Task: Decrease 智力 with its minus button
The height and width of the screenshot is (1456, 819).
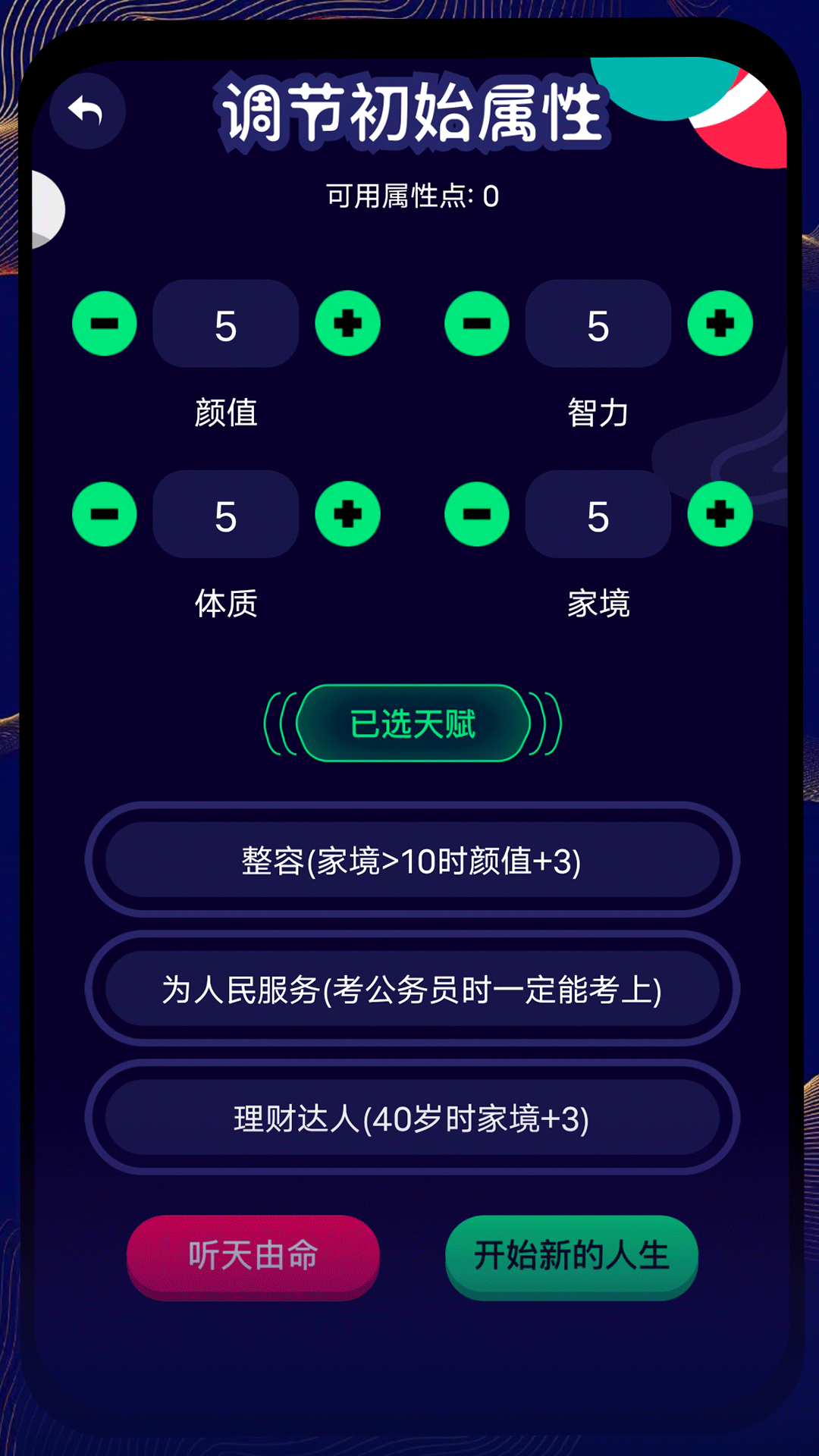Action: click(476, 324)
